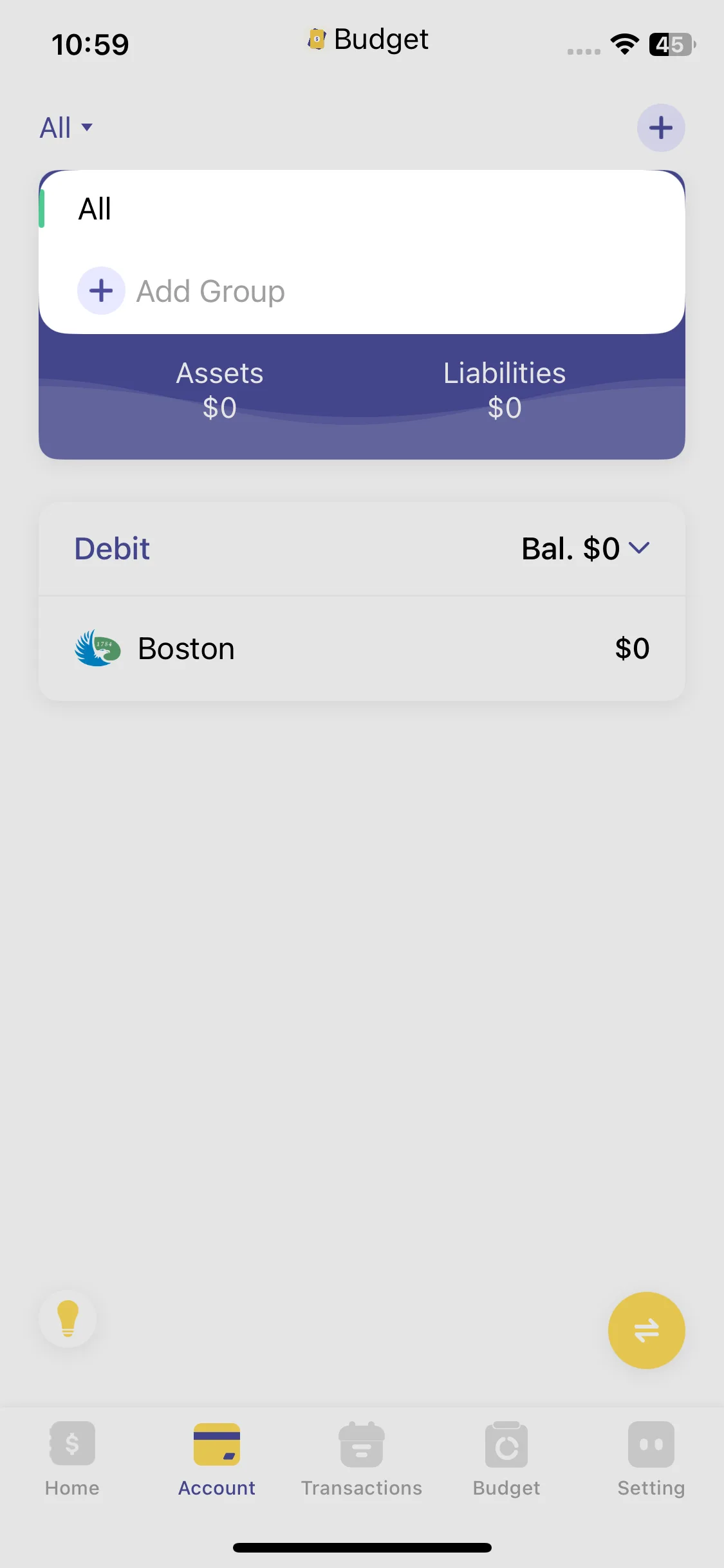The width and height of the screenshot is (724, 1568).
Task: Open the Boston account
Action: [360, 648]
